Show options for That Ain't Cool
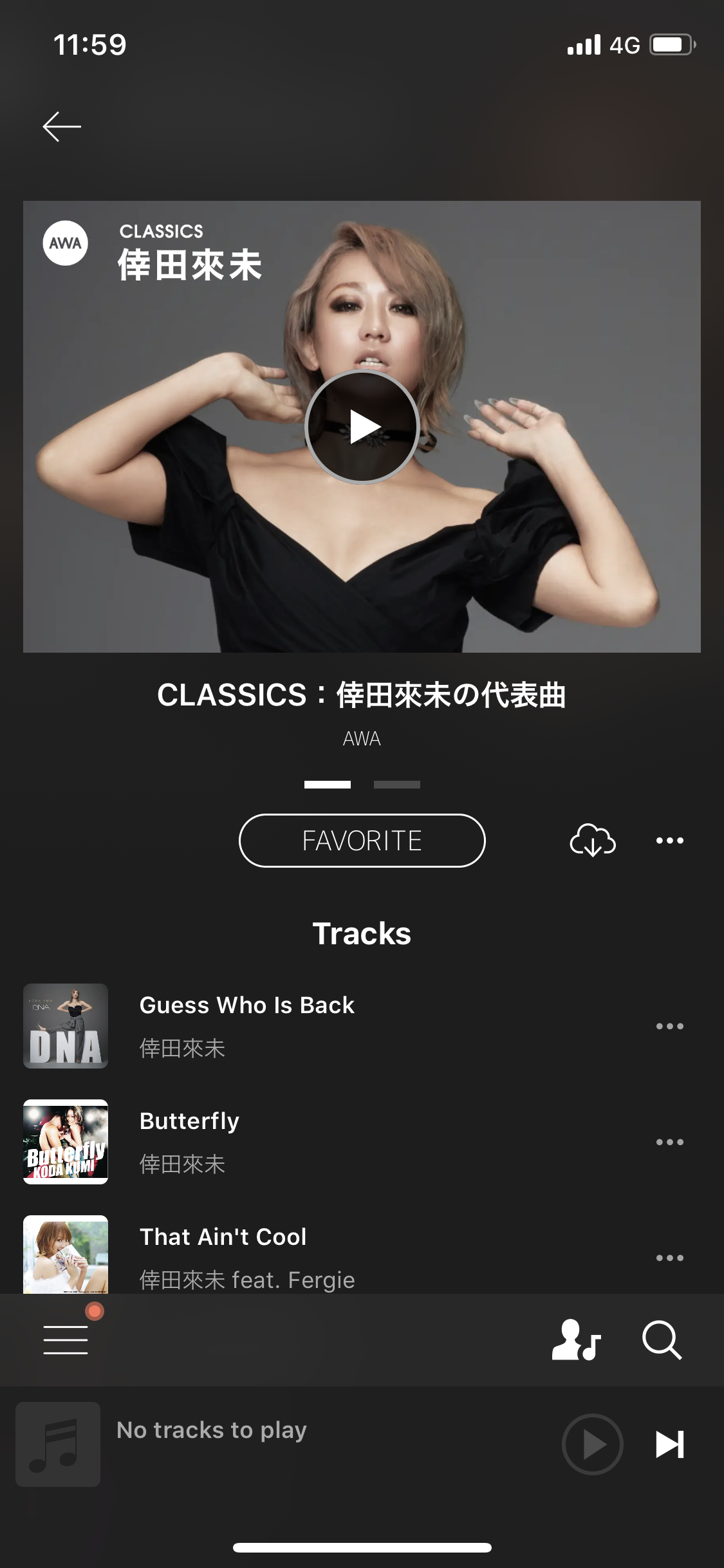This screenshot has width=724, height=1568. pos(669,1258)
